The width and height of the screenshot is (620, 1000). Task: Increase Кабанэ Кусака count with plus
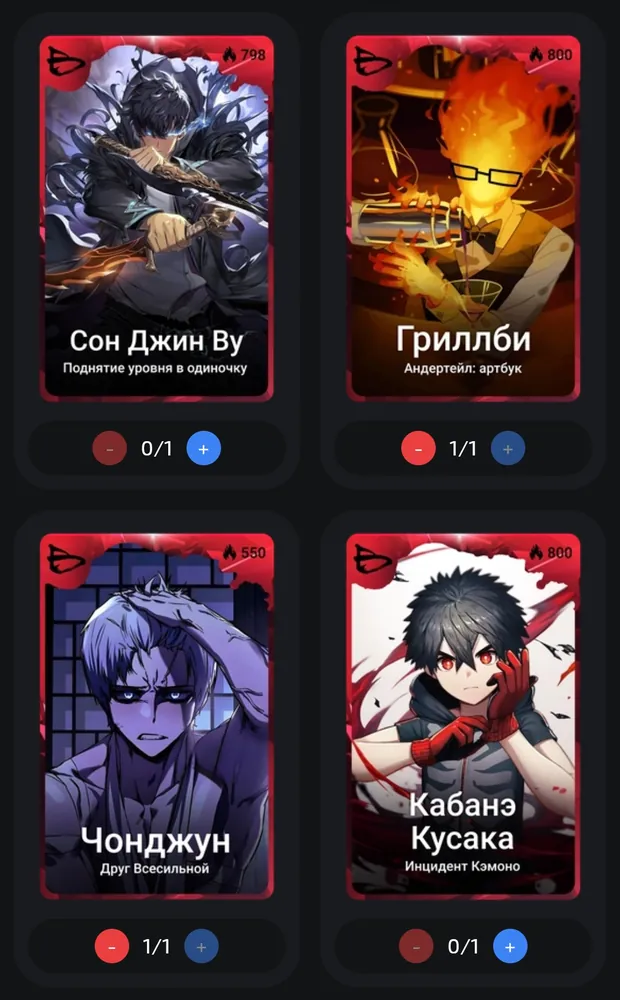pos(510,946)
